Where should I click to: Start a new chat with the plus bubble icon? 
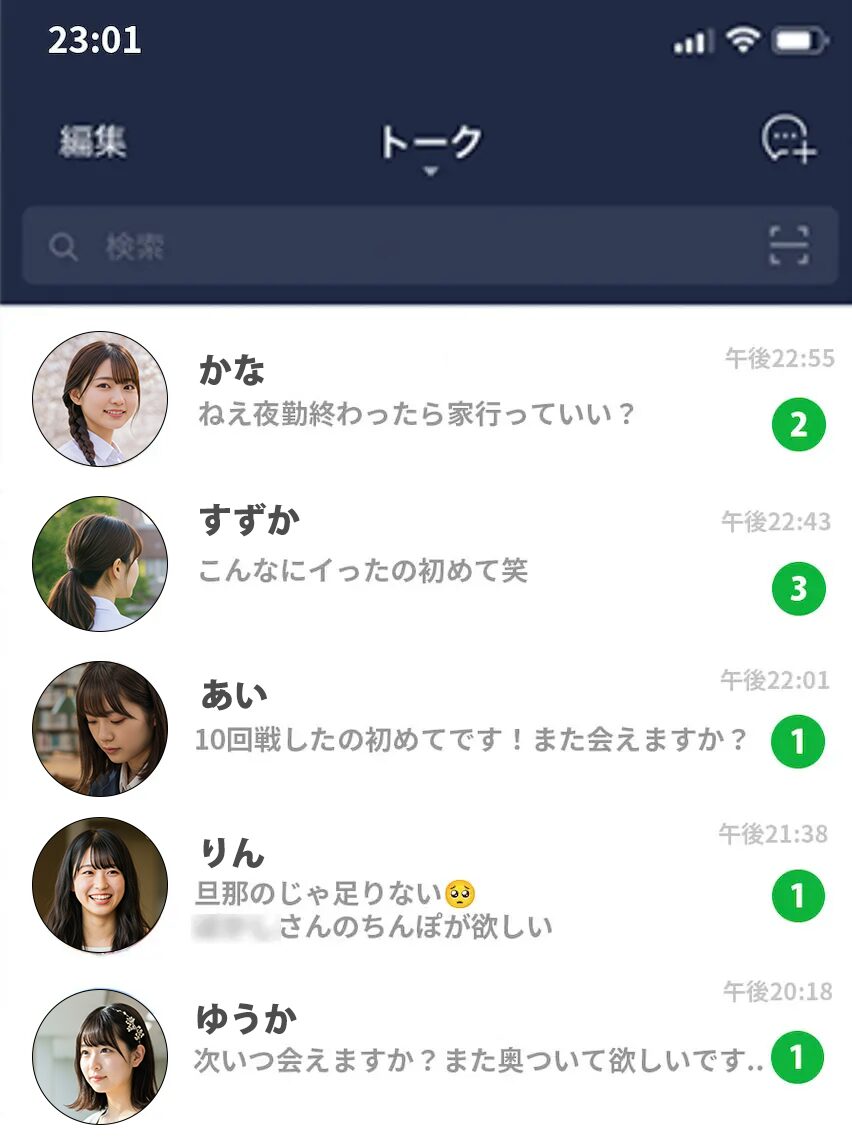coord(788,139)
